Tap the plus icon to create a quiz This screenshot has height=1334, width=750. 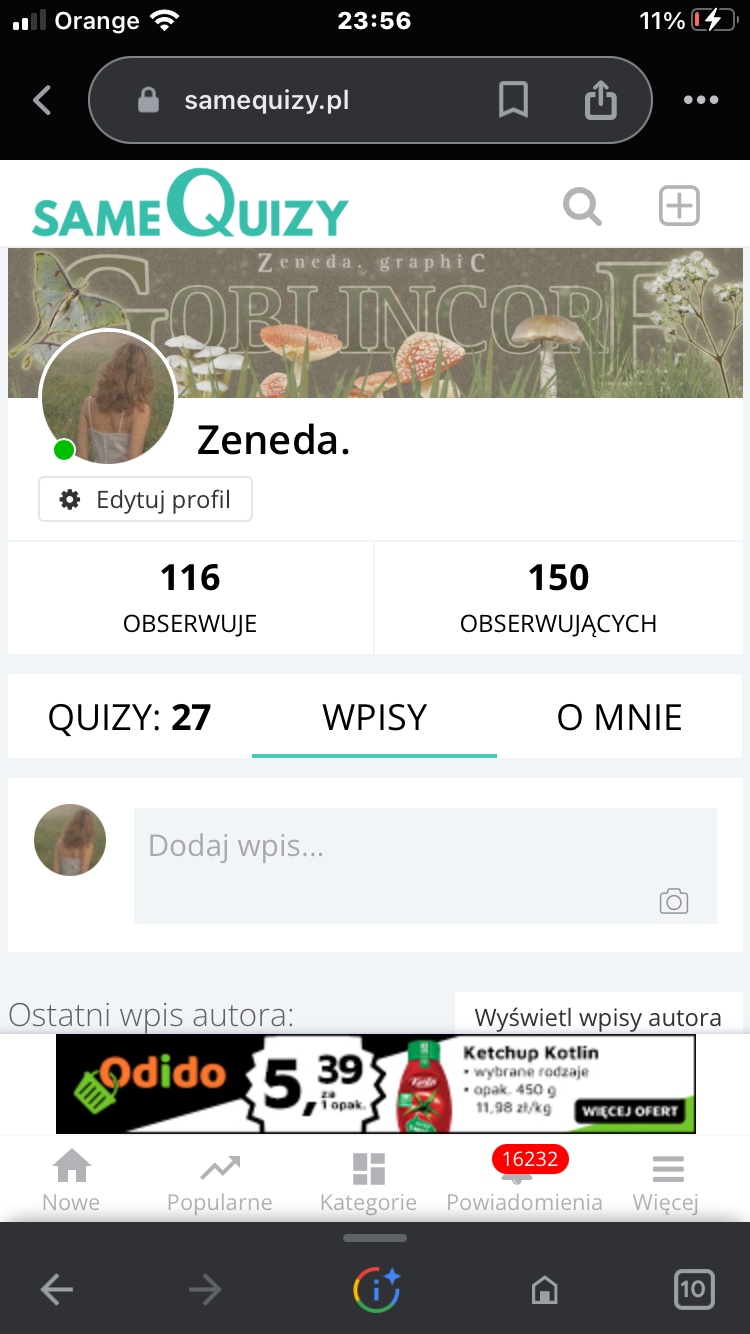679,206
